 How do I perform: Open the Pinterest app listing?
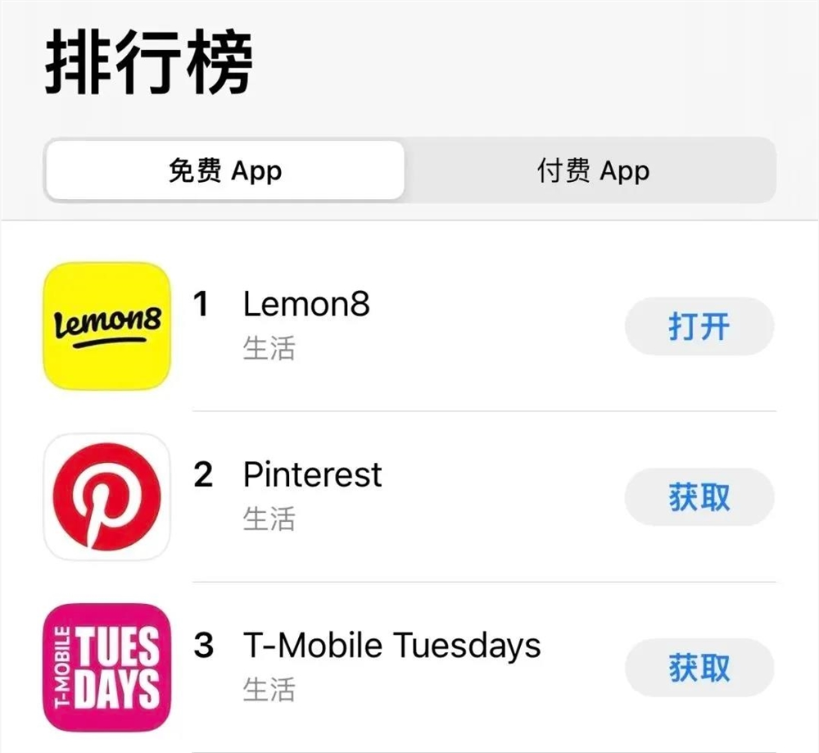point(312,474)
